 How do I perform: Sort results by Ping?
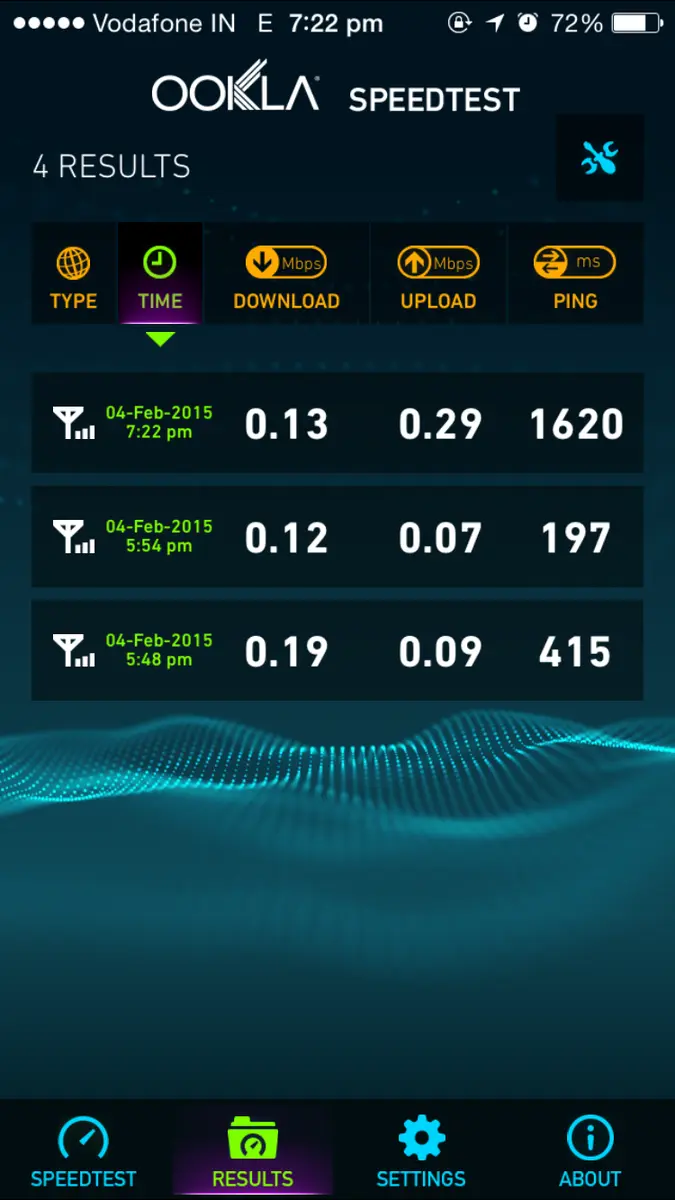(575, 277)
